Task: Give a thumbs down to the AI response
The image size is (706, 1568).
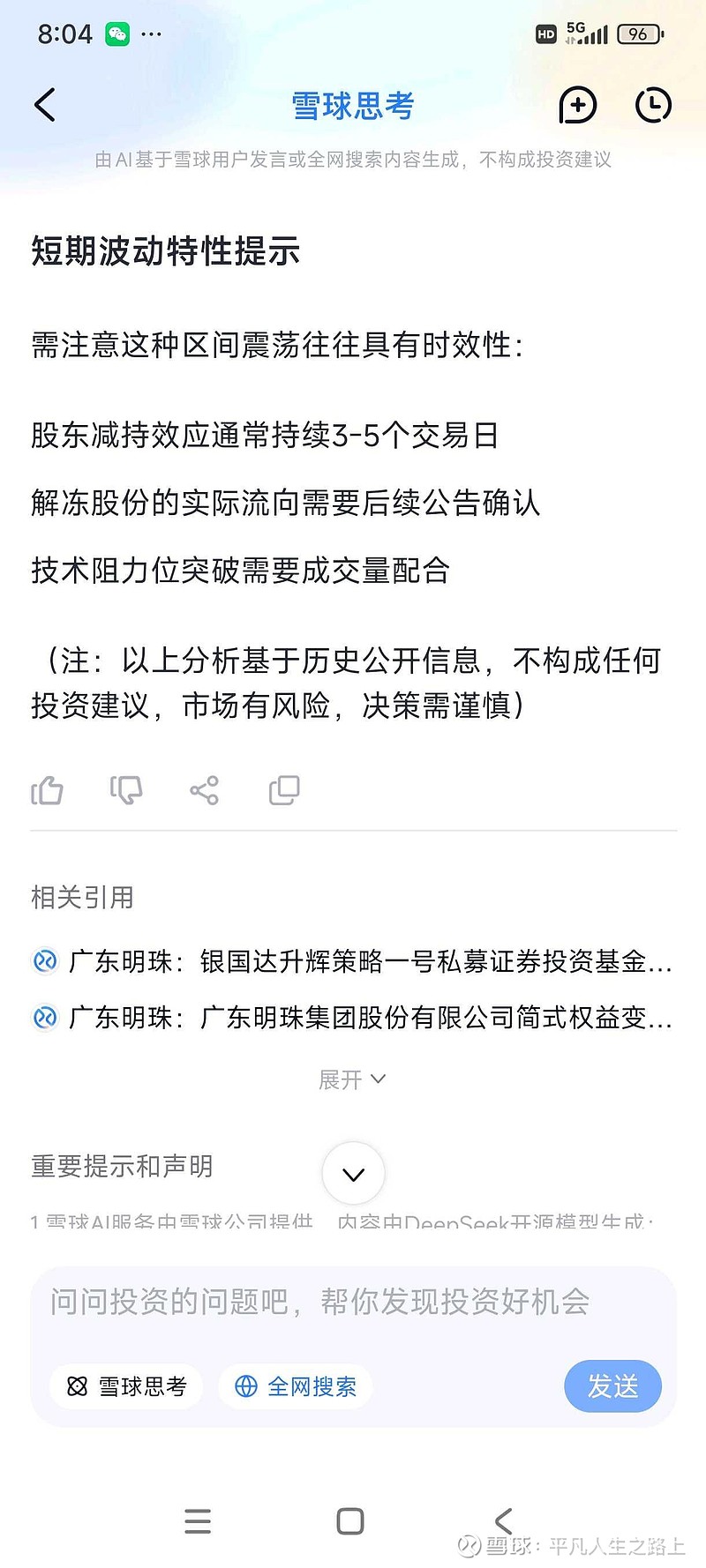Action: (x=125, y=789)
